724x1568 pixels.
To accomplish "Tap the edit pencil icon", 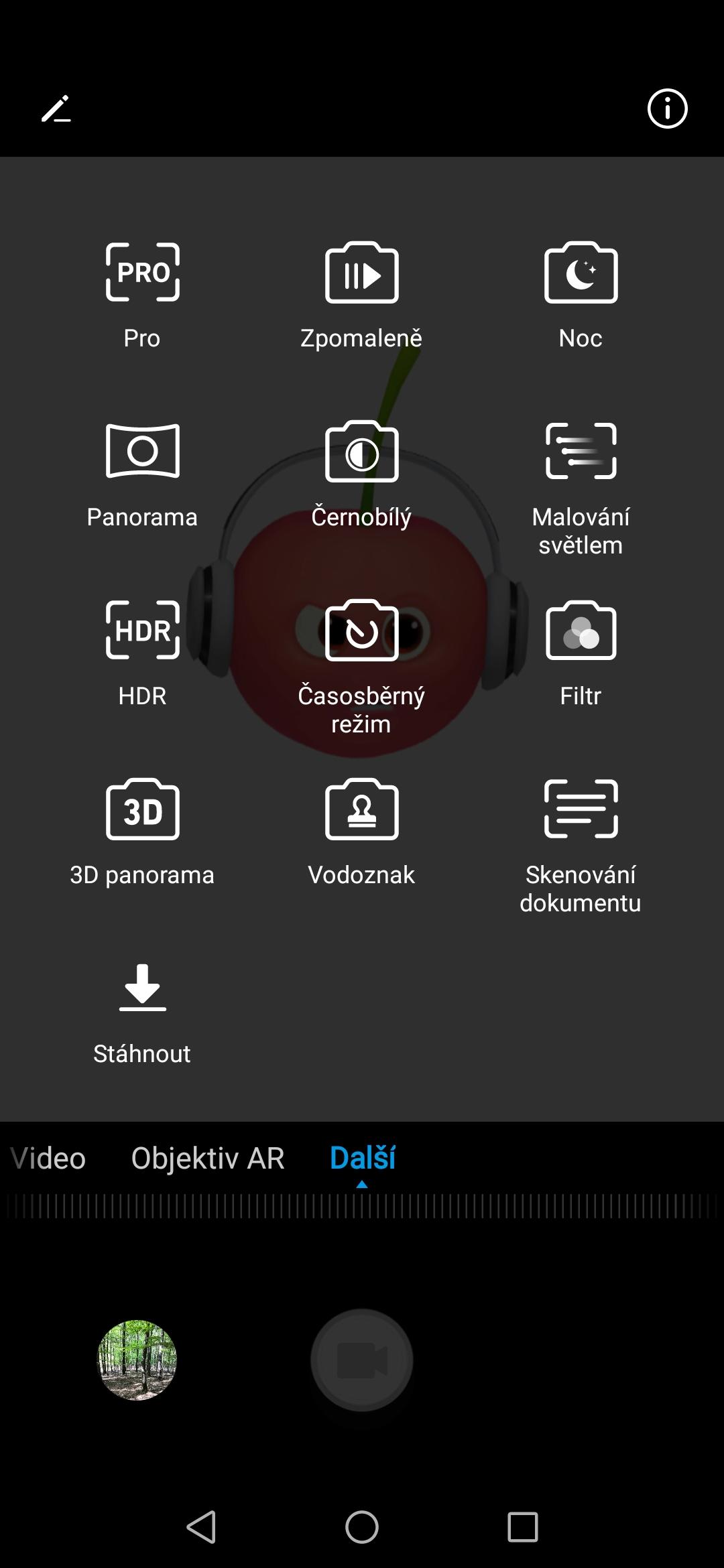I will [56, 109].
